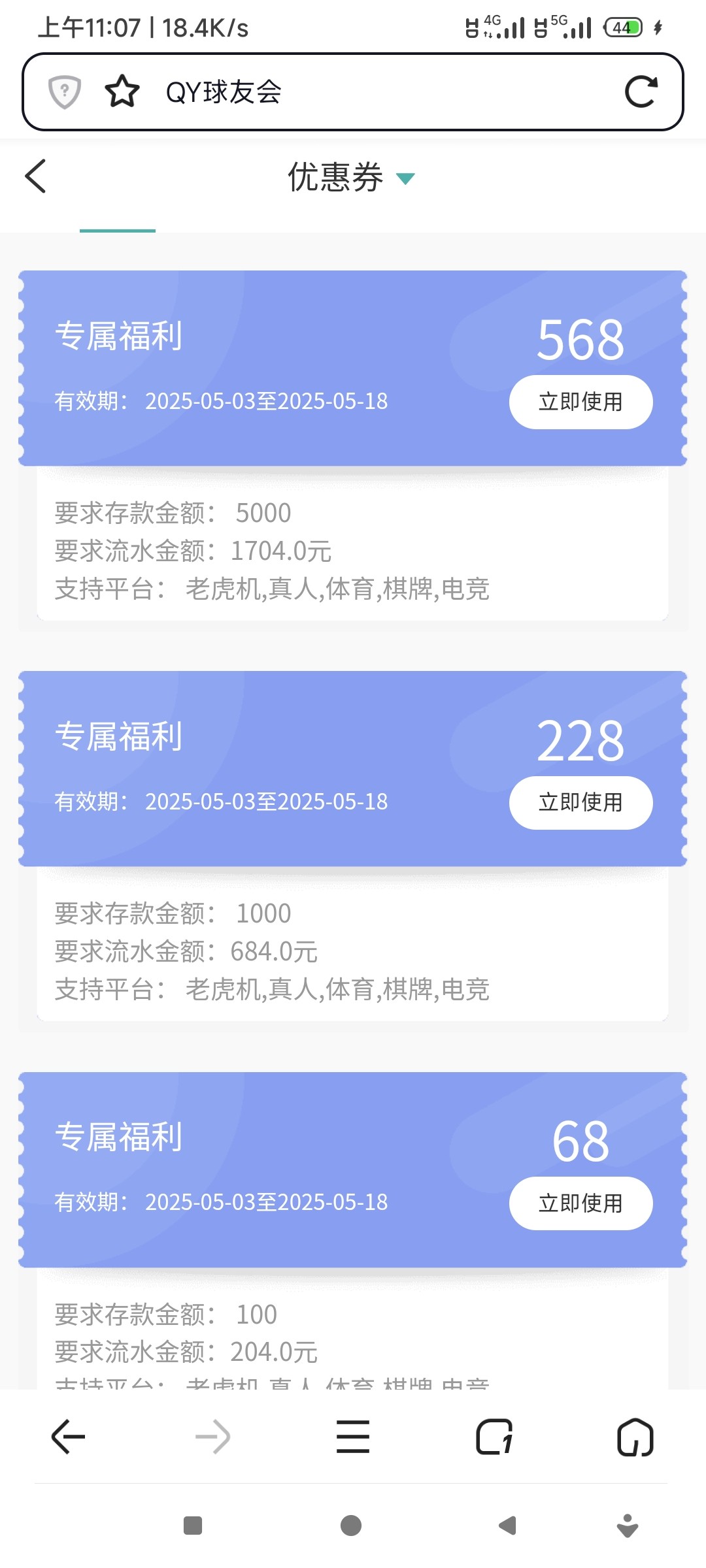Tap the system back triangle
The width and height of the screenshot is (706, 1568).
pos(507,1526)
